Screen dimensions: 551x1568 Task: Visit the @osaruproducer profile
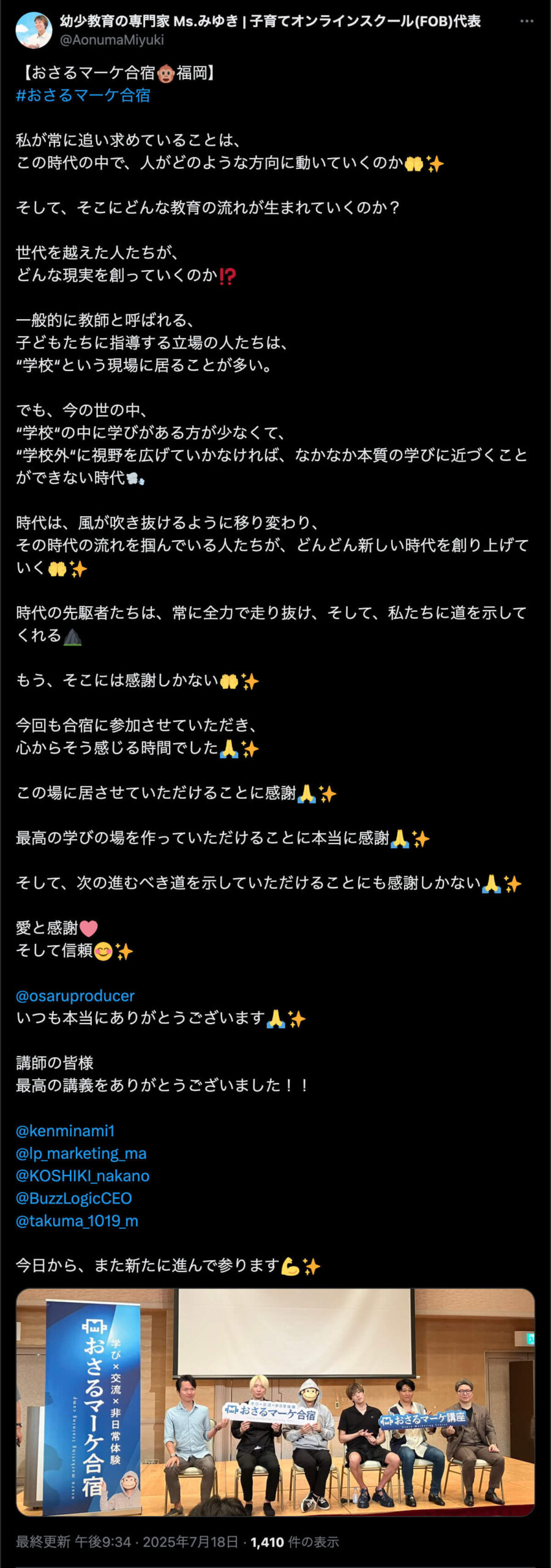75,996
